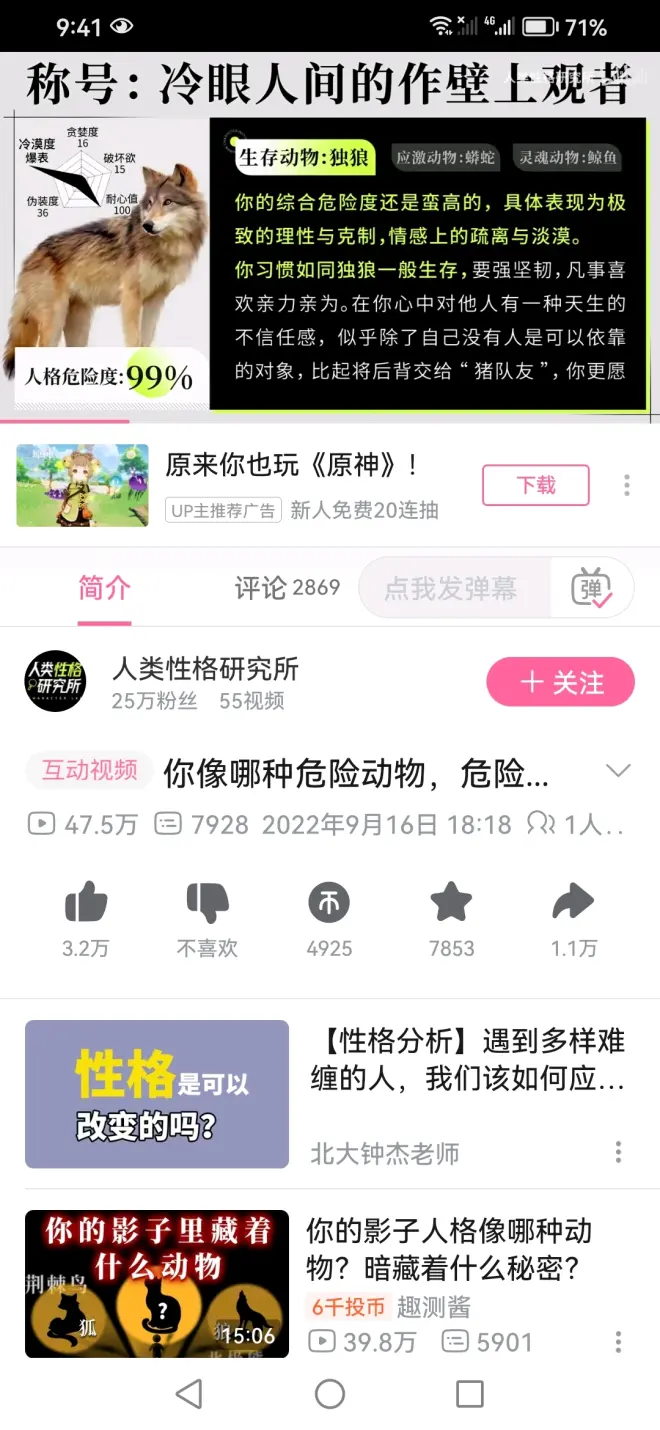Give coins to this video

coord(329,903)
